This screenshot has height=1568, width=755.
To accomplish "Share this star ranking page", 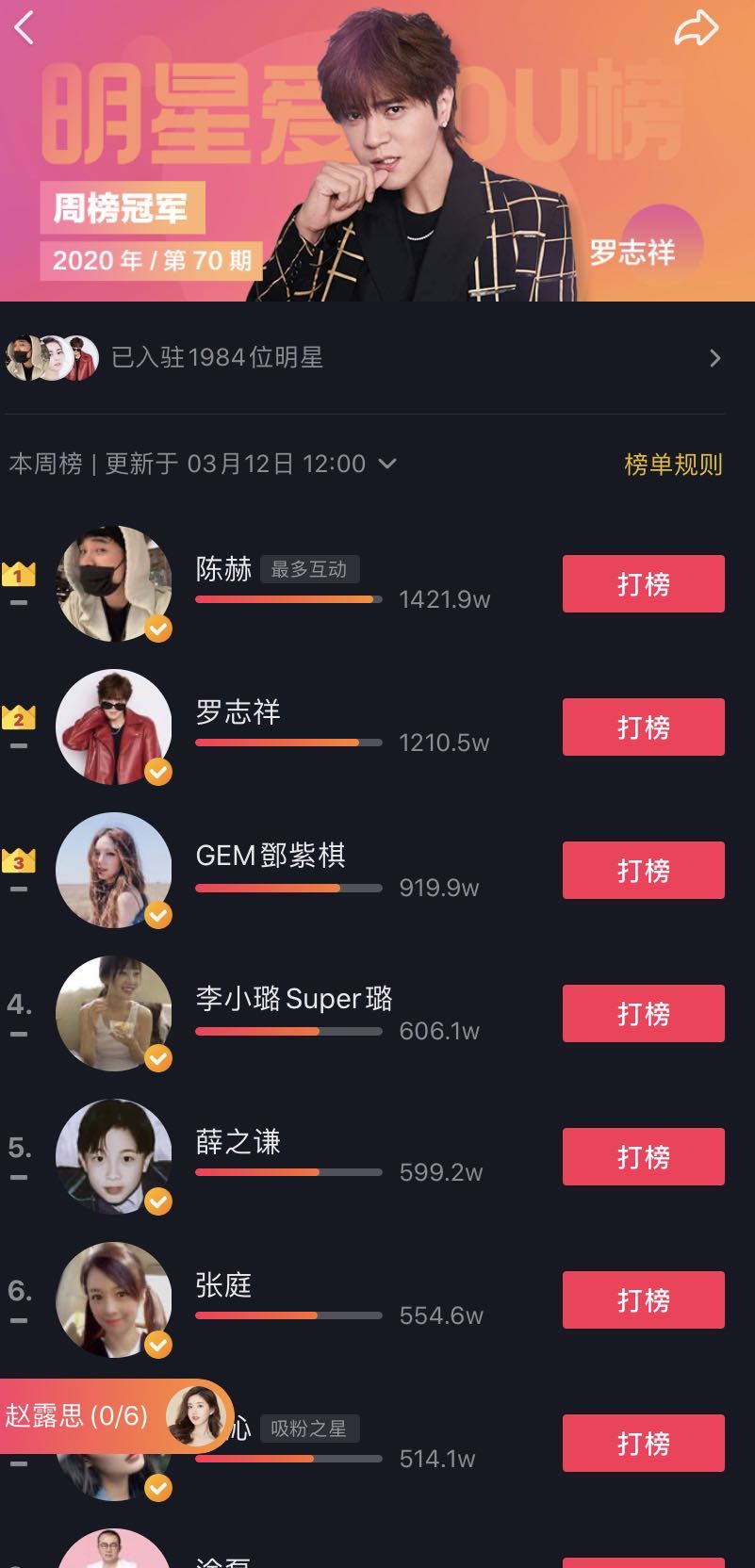I will click(x=696, y=29).
